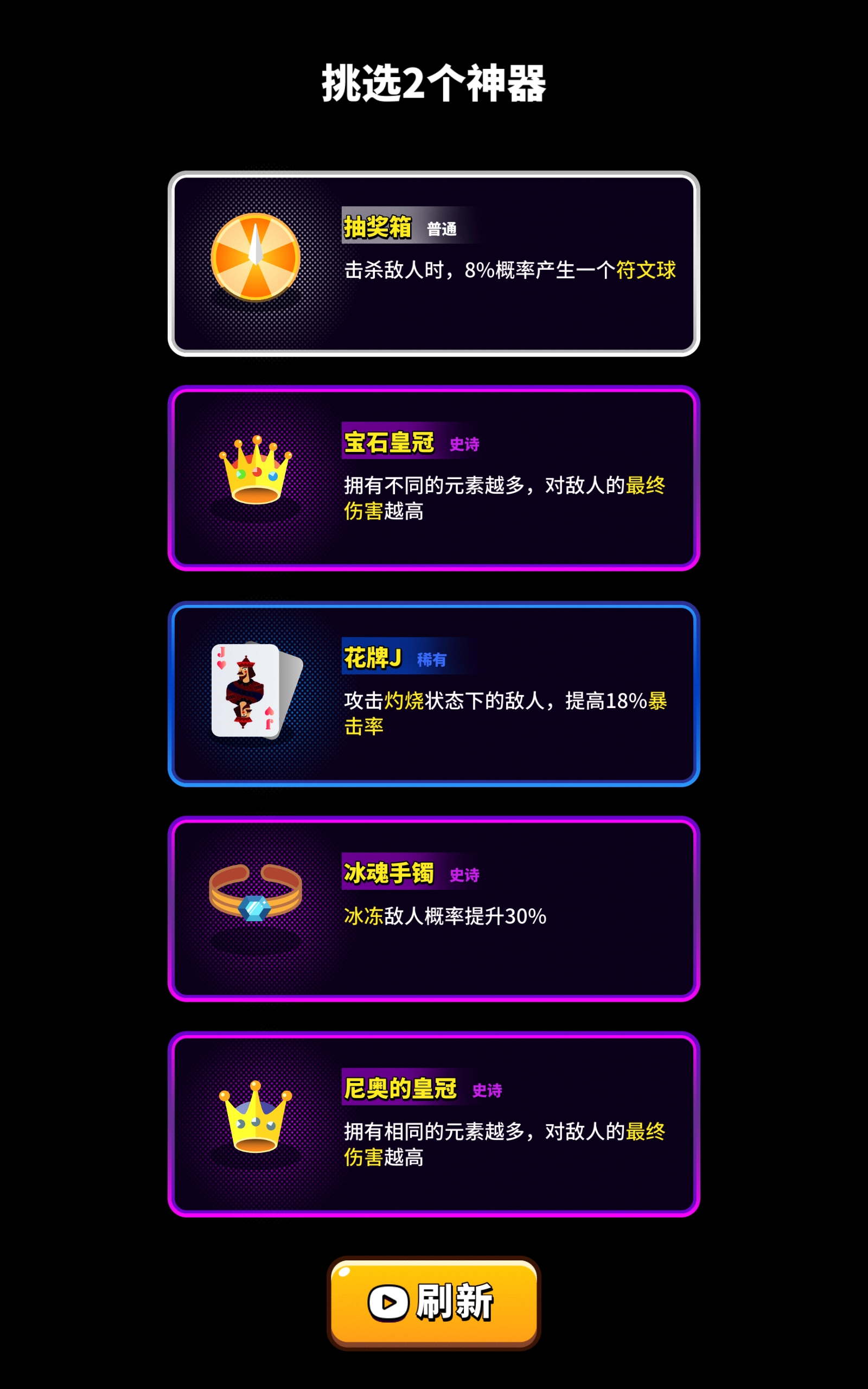The width and height of the screenshot is (868, 1389).
Task: Choose the 尼奥的皇冠 artifact card
Action: click(433, 1124)
